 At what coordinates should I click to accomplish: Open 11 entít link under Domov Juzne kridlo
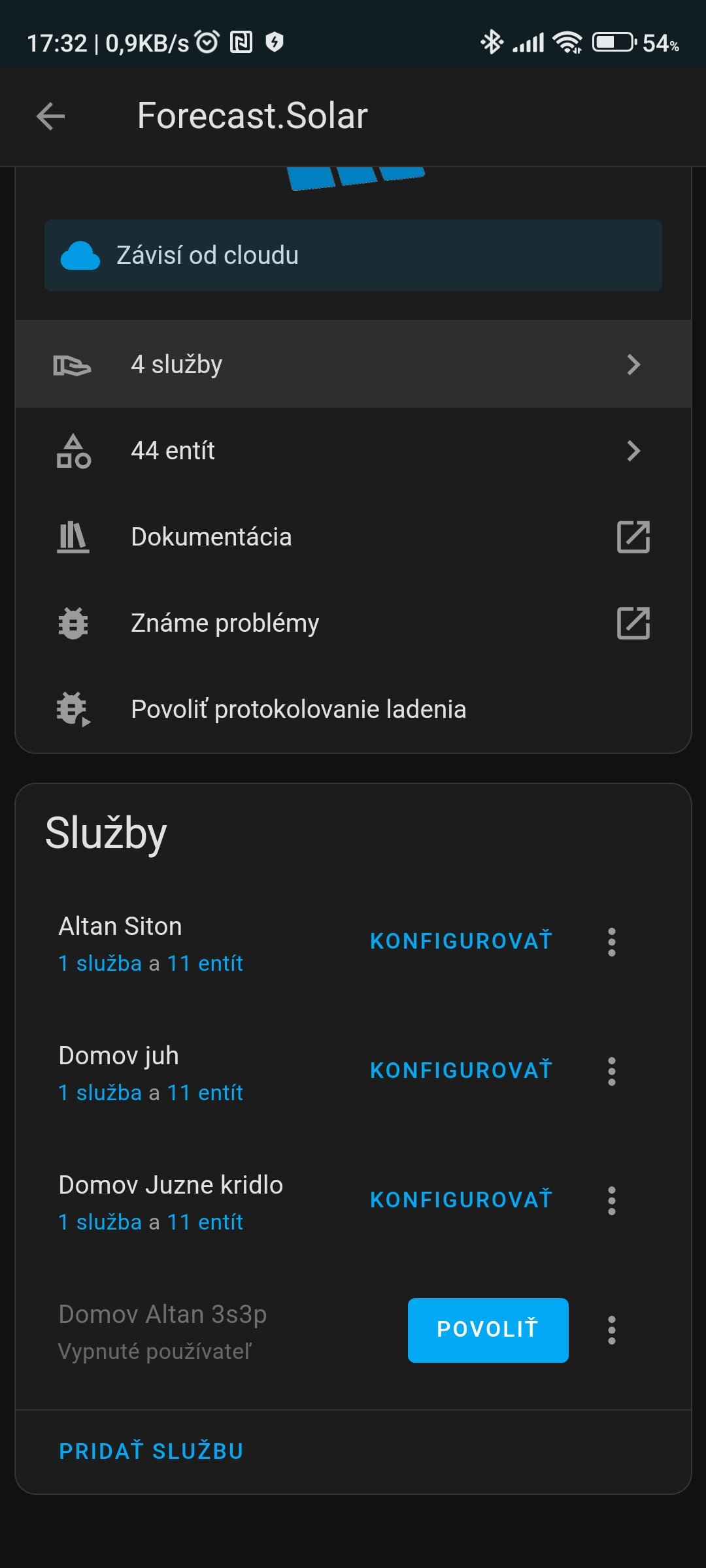coord(205,1222)
